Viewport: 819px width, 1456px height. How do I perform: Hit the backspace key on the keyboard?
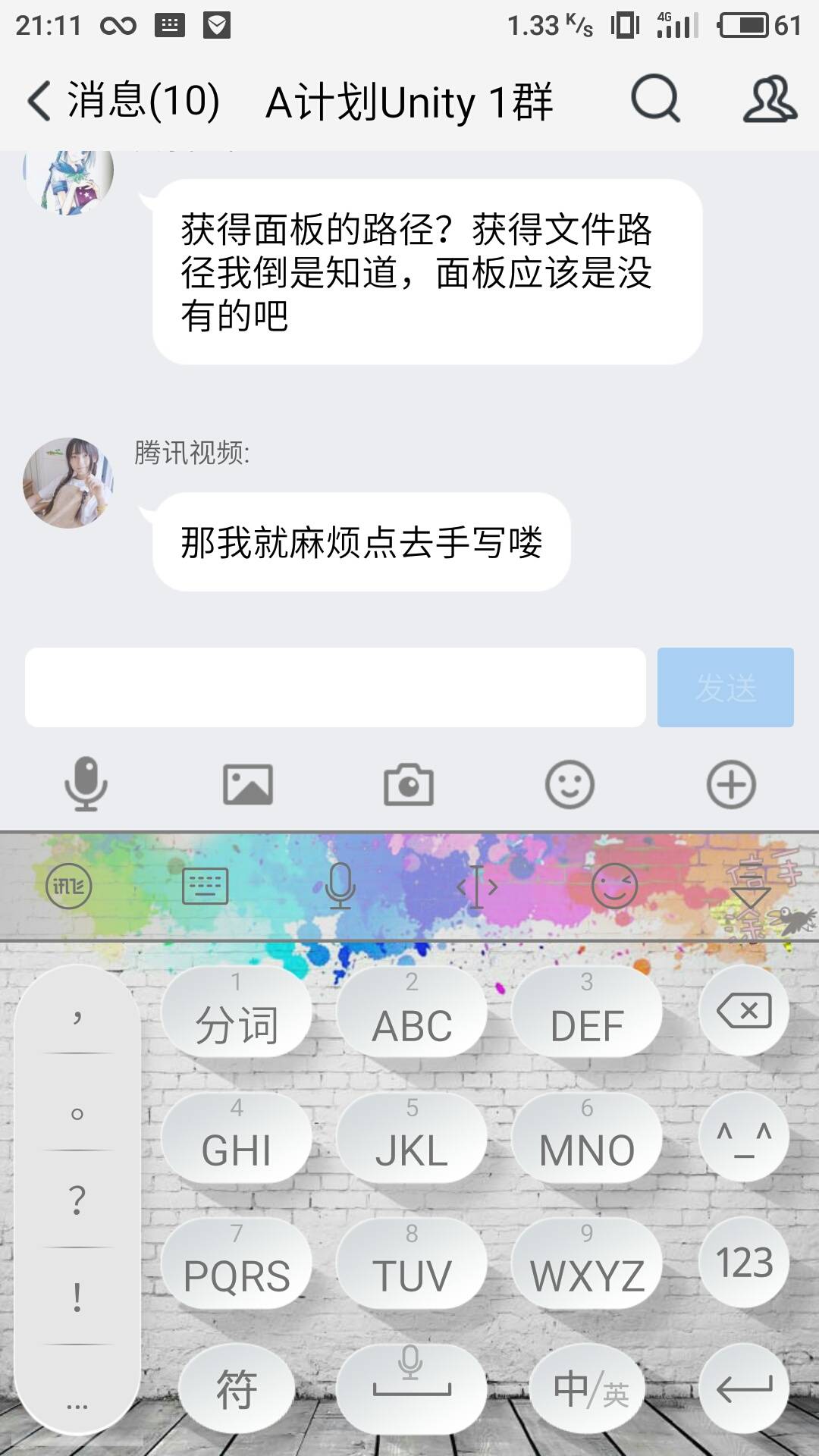tap(744, 1011)
